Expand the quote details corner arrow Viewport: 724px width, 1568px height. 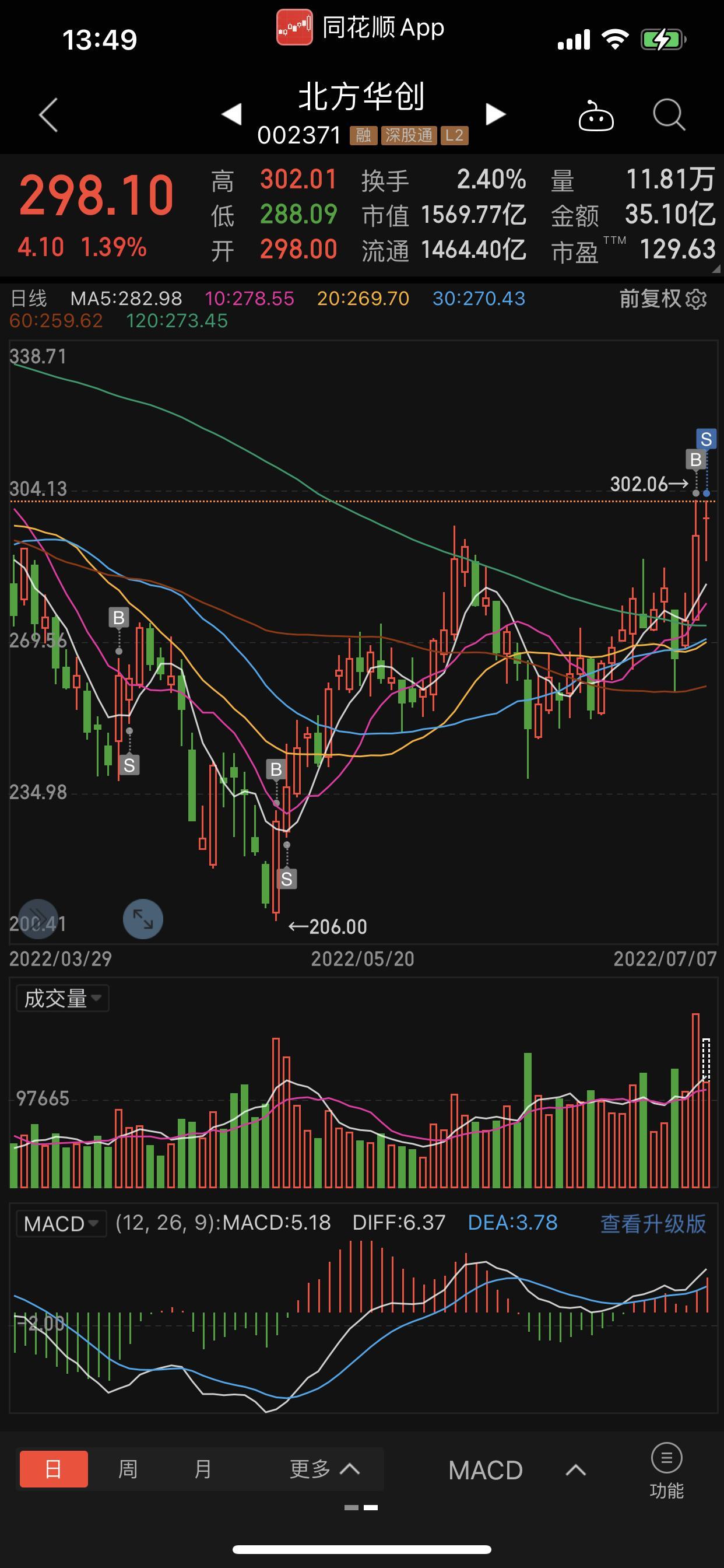click(715, 268)
